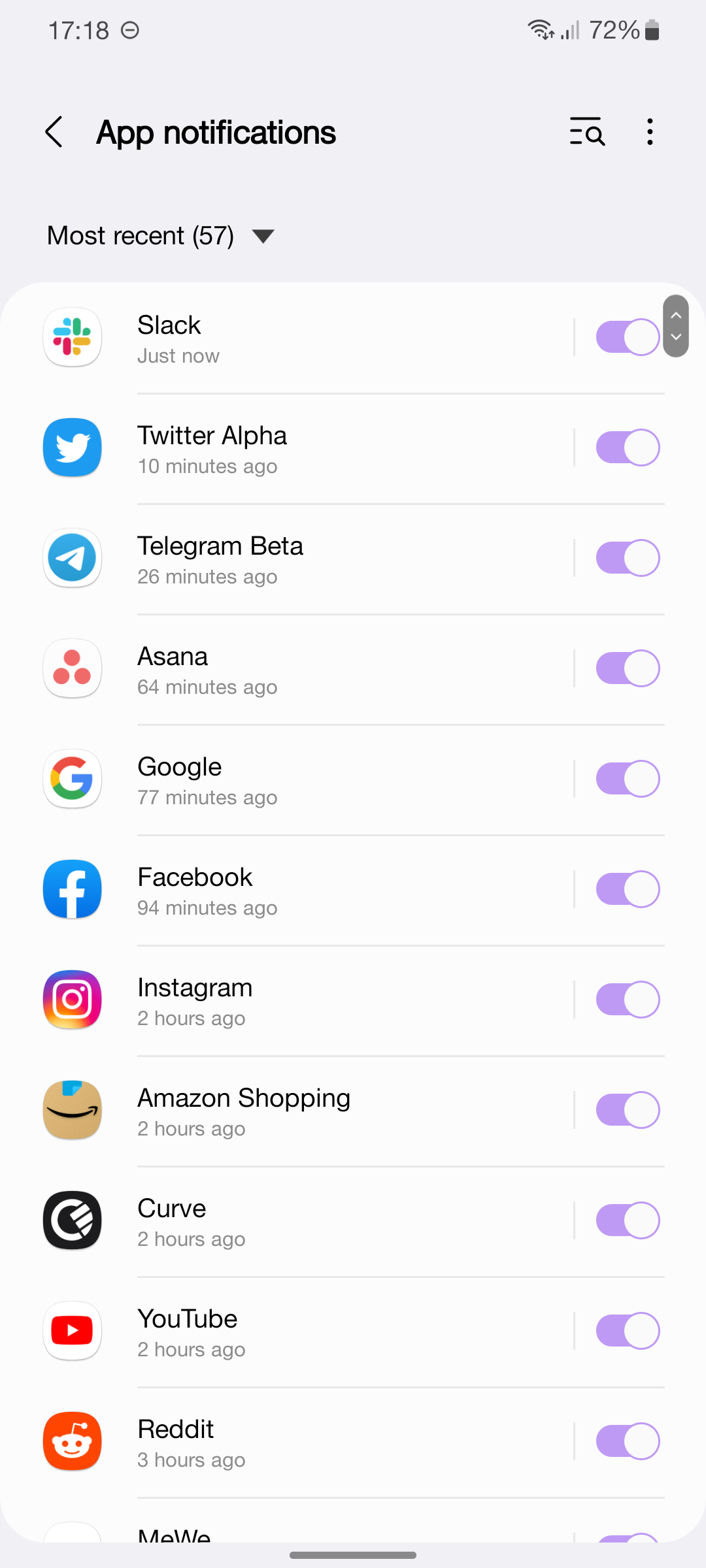706x1568 pixels.
Task: Open the Slack app icon
Action: click(x=72, y=338)
